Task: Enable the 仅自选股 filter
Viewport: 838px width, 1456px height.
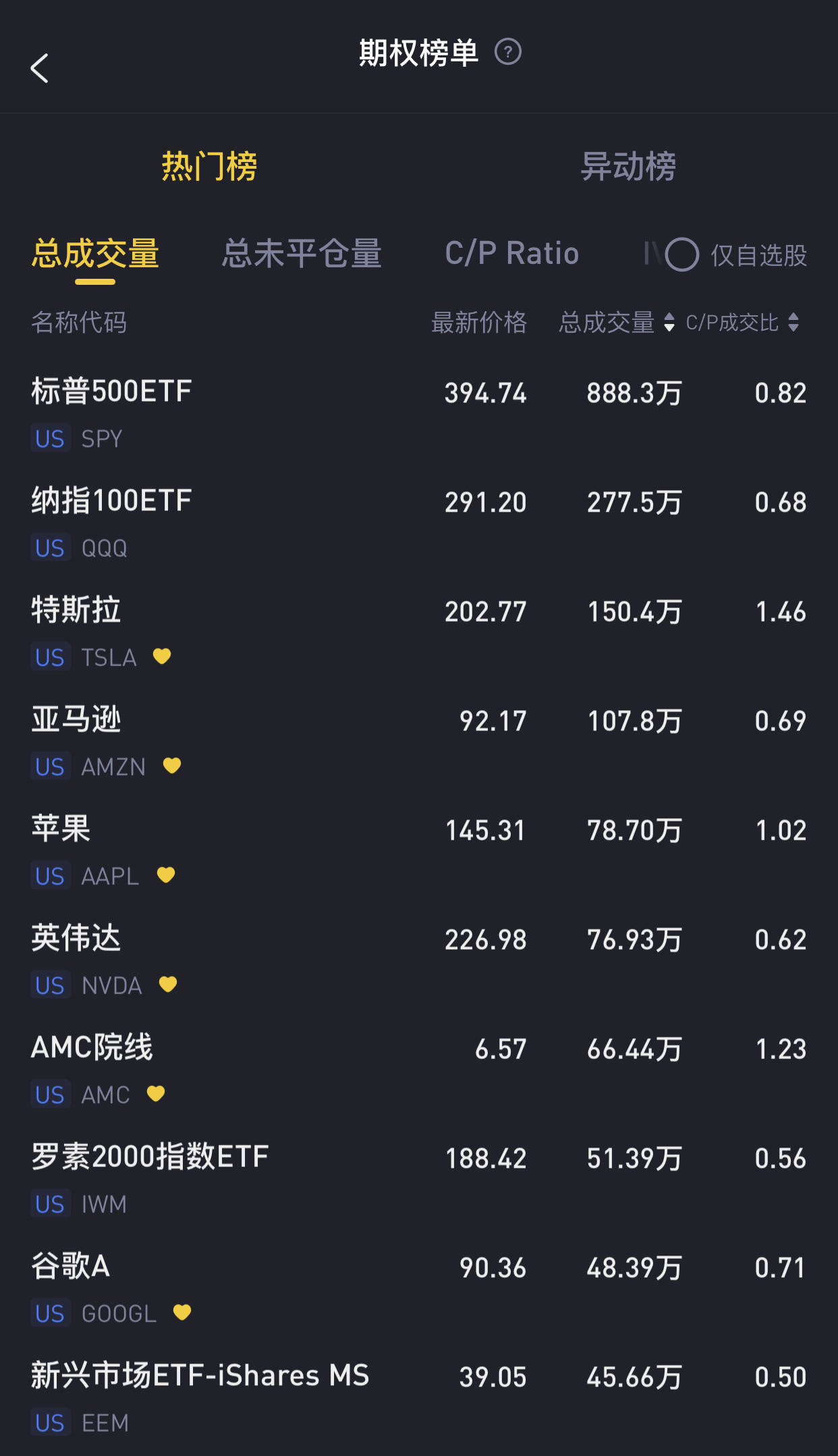Action: pos(736,255)
